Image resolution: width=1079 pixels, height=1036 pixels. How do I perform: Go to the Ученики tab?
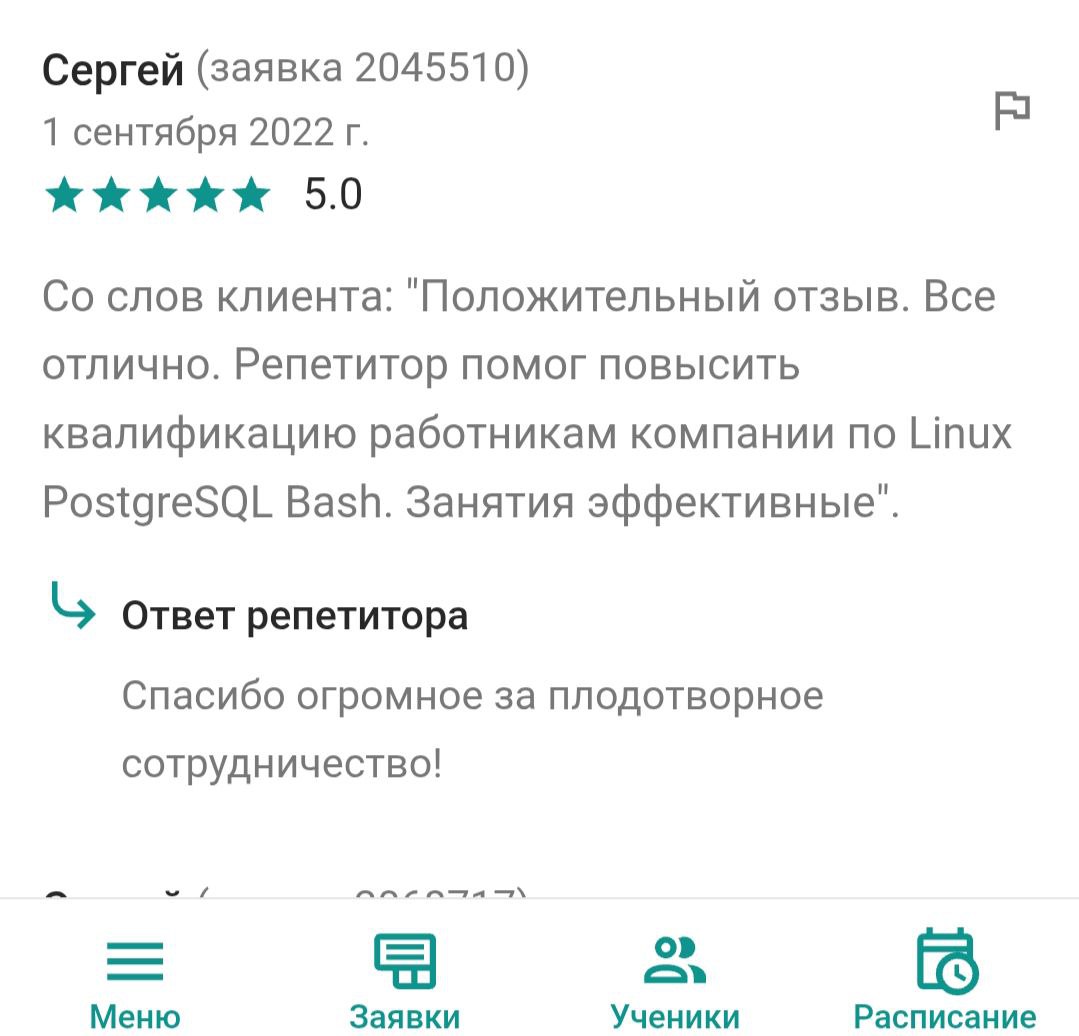675,980
